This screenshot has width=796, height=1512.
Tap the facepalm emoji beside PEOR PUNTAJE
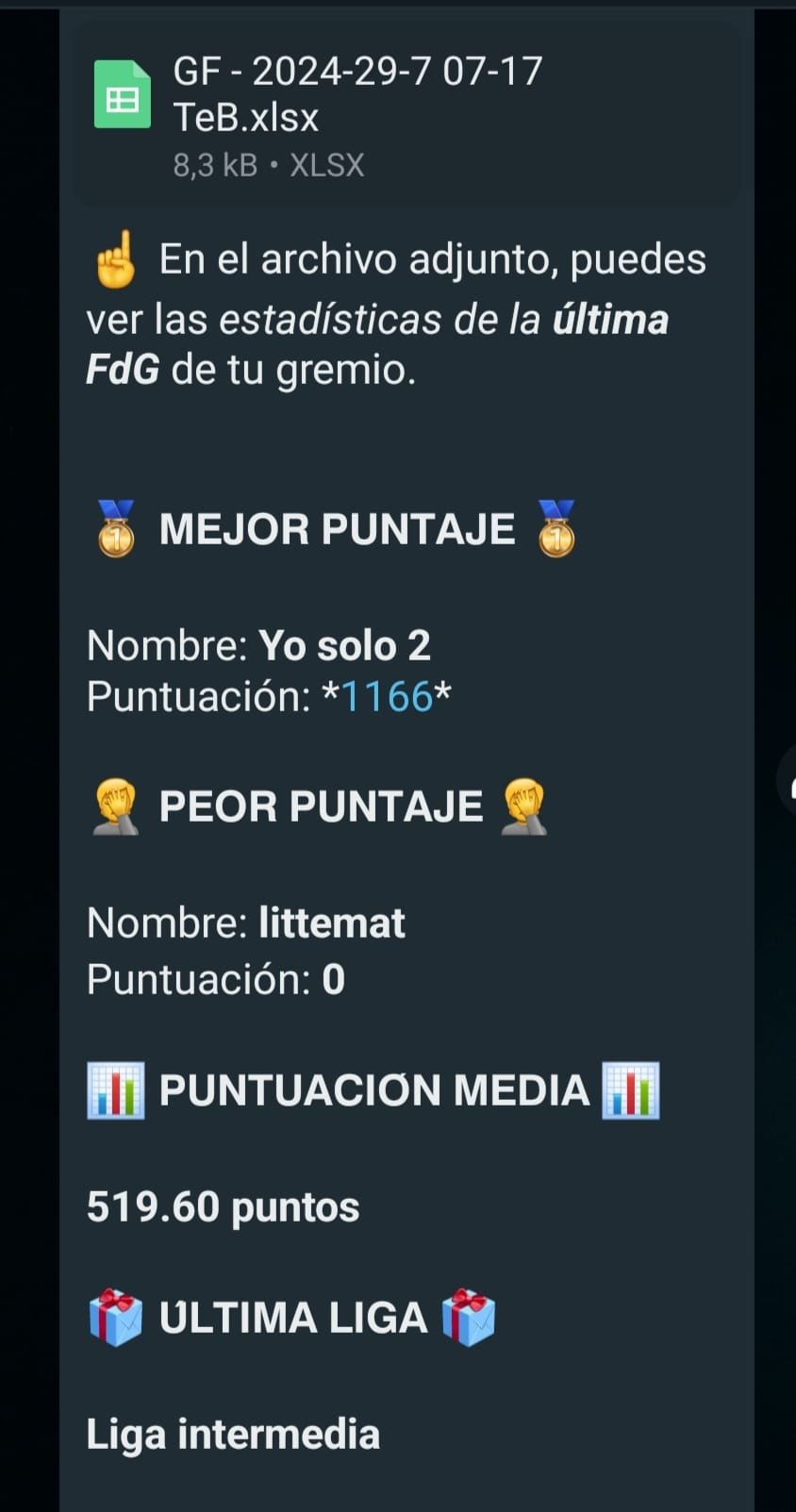coord(115,806)
